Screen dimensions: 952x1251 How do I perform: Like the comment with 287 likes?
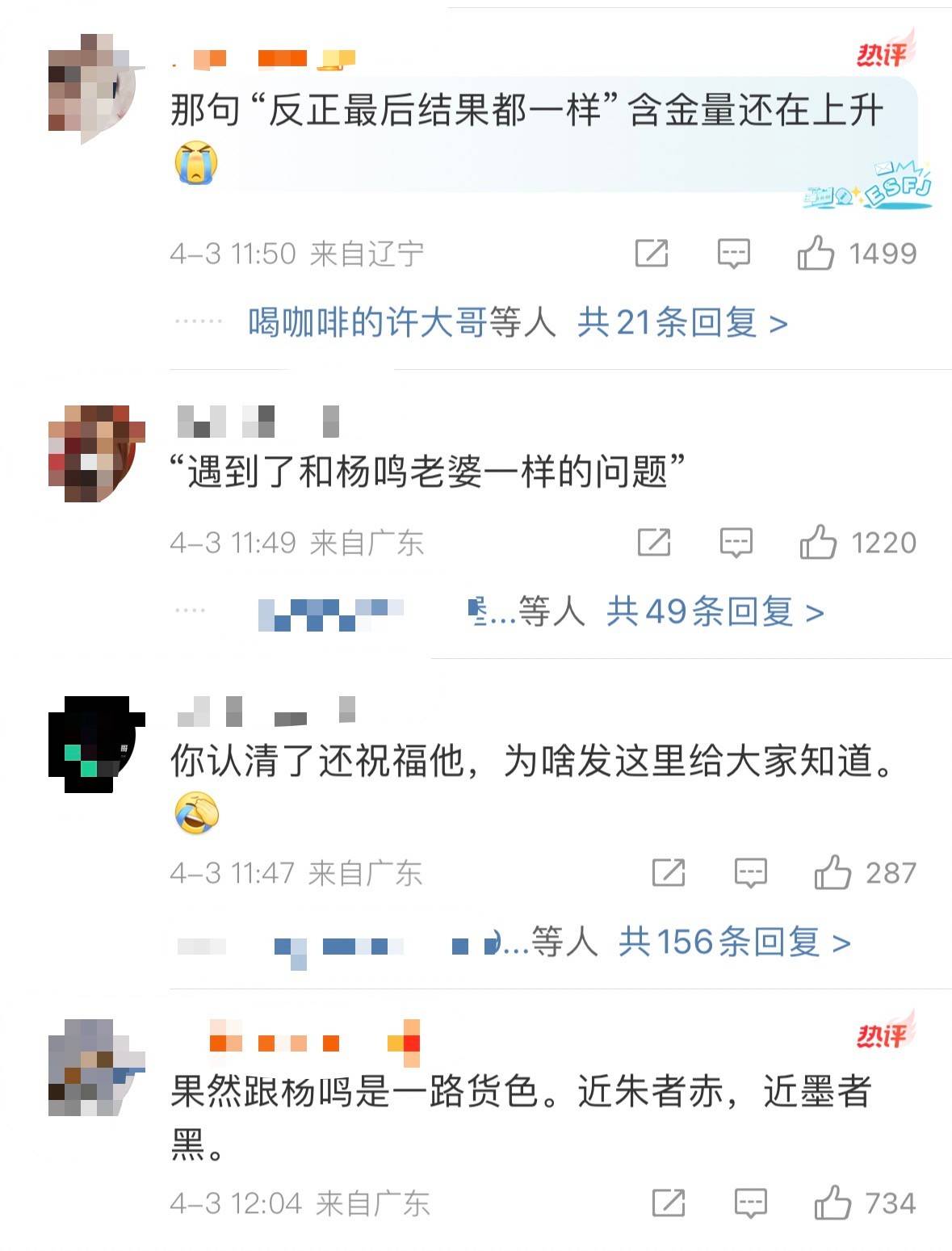pos(832,872)
